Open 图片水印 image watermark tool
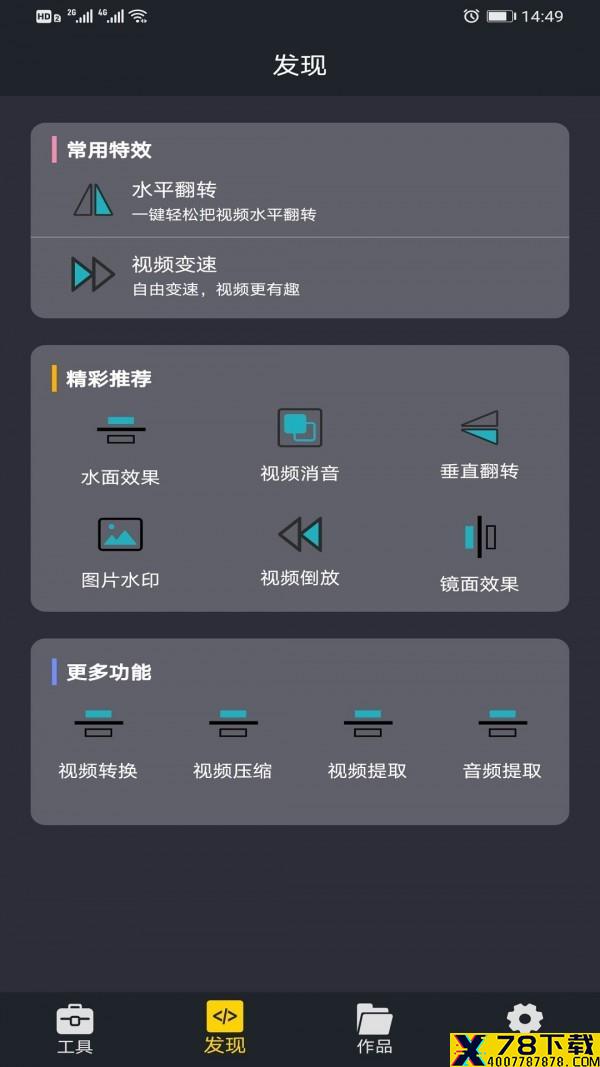 click(120, 553)
